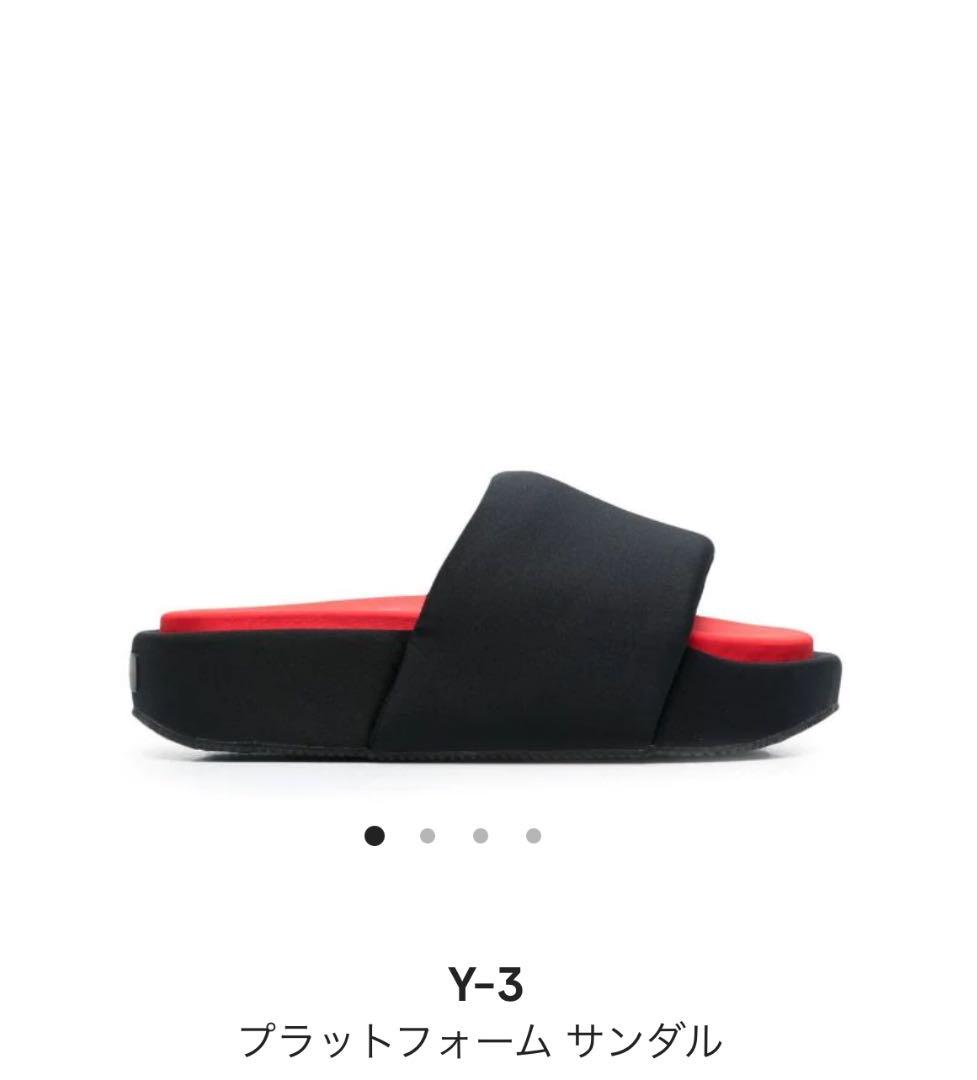Open the Y-3 brand page

coord(487,985)
